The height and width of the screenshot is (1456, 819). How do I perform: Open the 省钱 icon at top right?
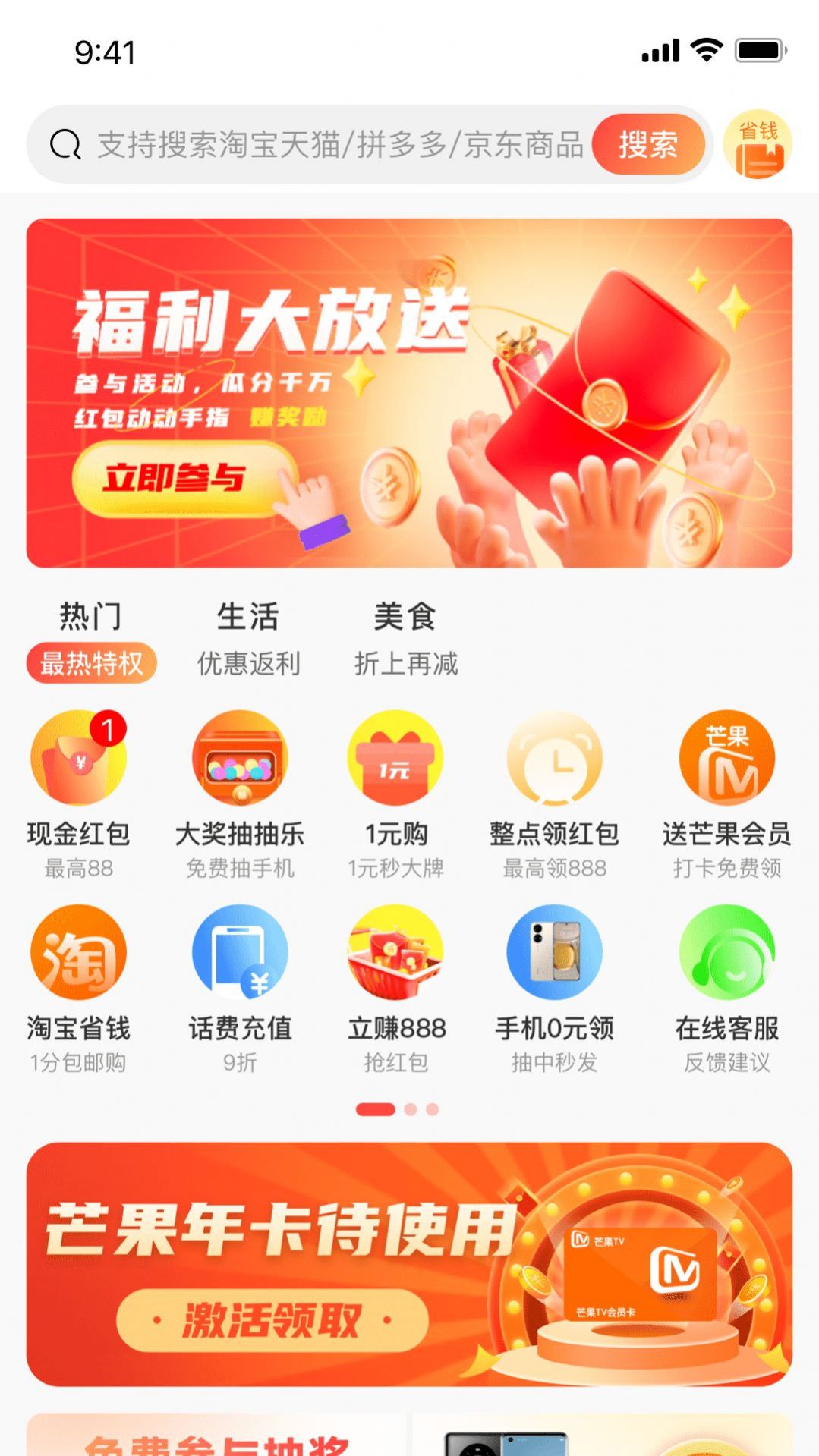pos(757,144)
